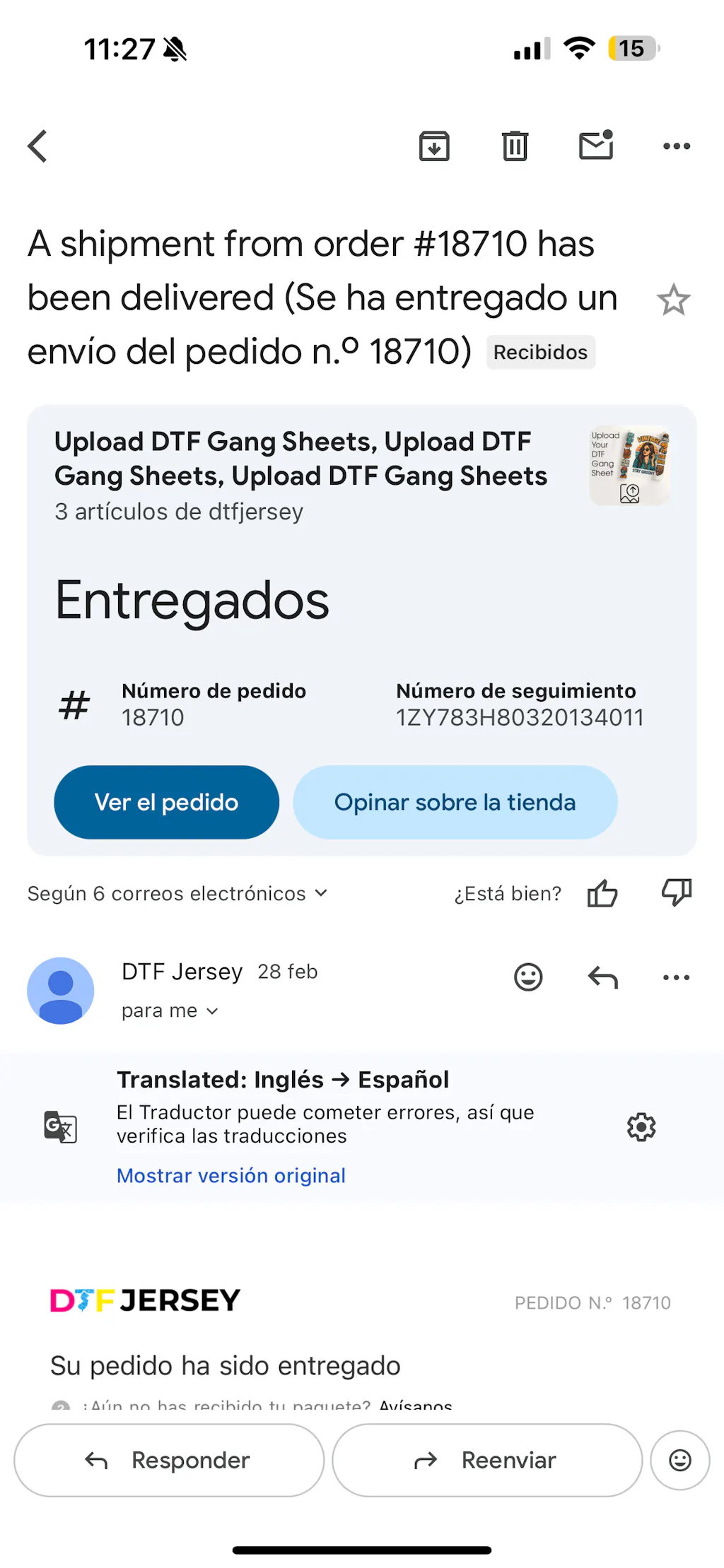Star this conversation
The width and height of the screenshot is (724, 1568).
673,300
